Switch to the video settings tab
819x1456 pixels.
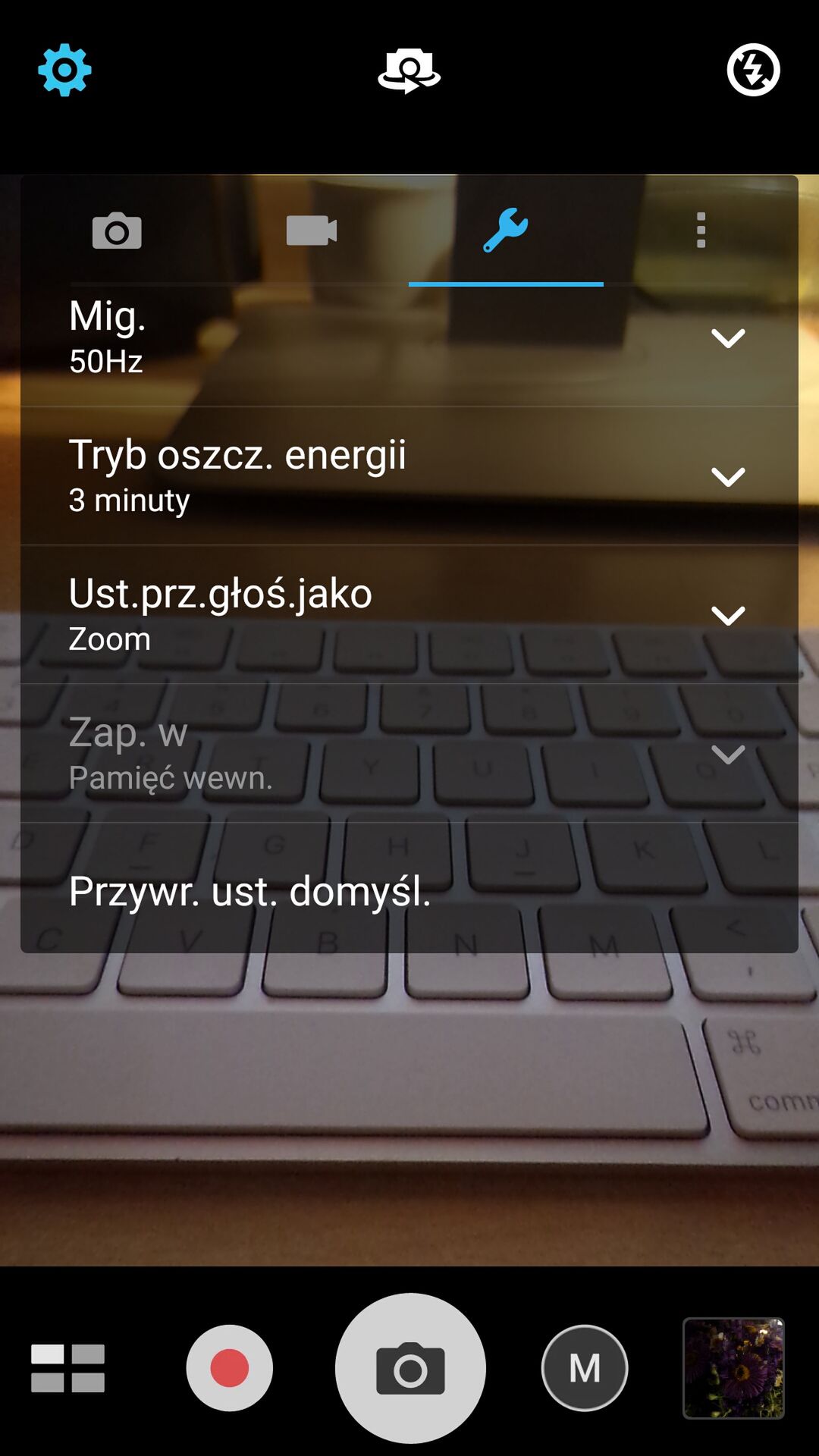click(312, 231)
